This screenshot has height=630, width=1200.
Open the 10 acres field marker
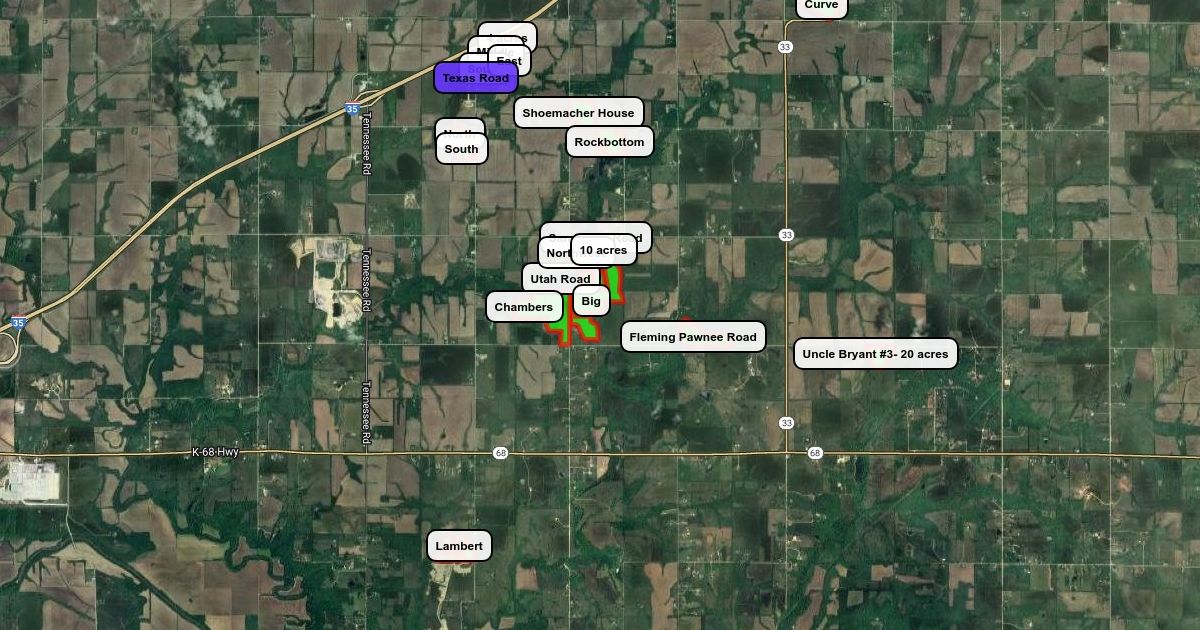coord(603,250)
